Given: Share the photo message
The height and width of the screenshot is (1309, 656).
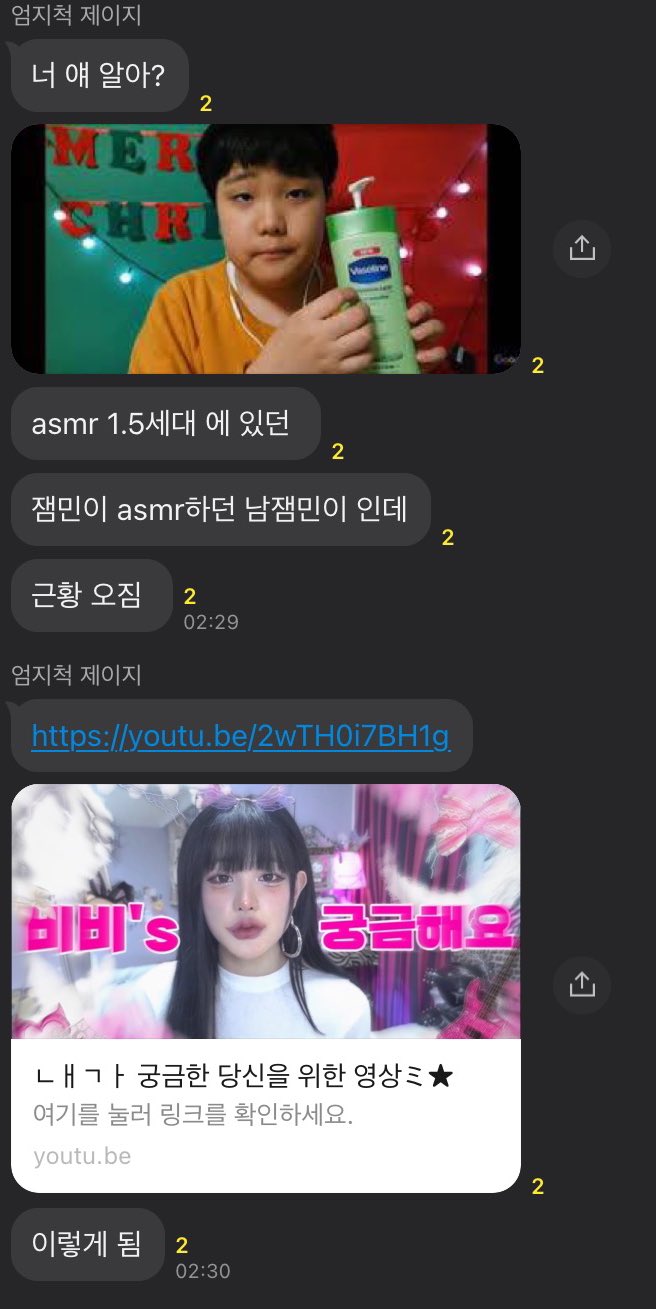Looking at the screenshot, I should 582,249.
